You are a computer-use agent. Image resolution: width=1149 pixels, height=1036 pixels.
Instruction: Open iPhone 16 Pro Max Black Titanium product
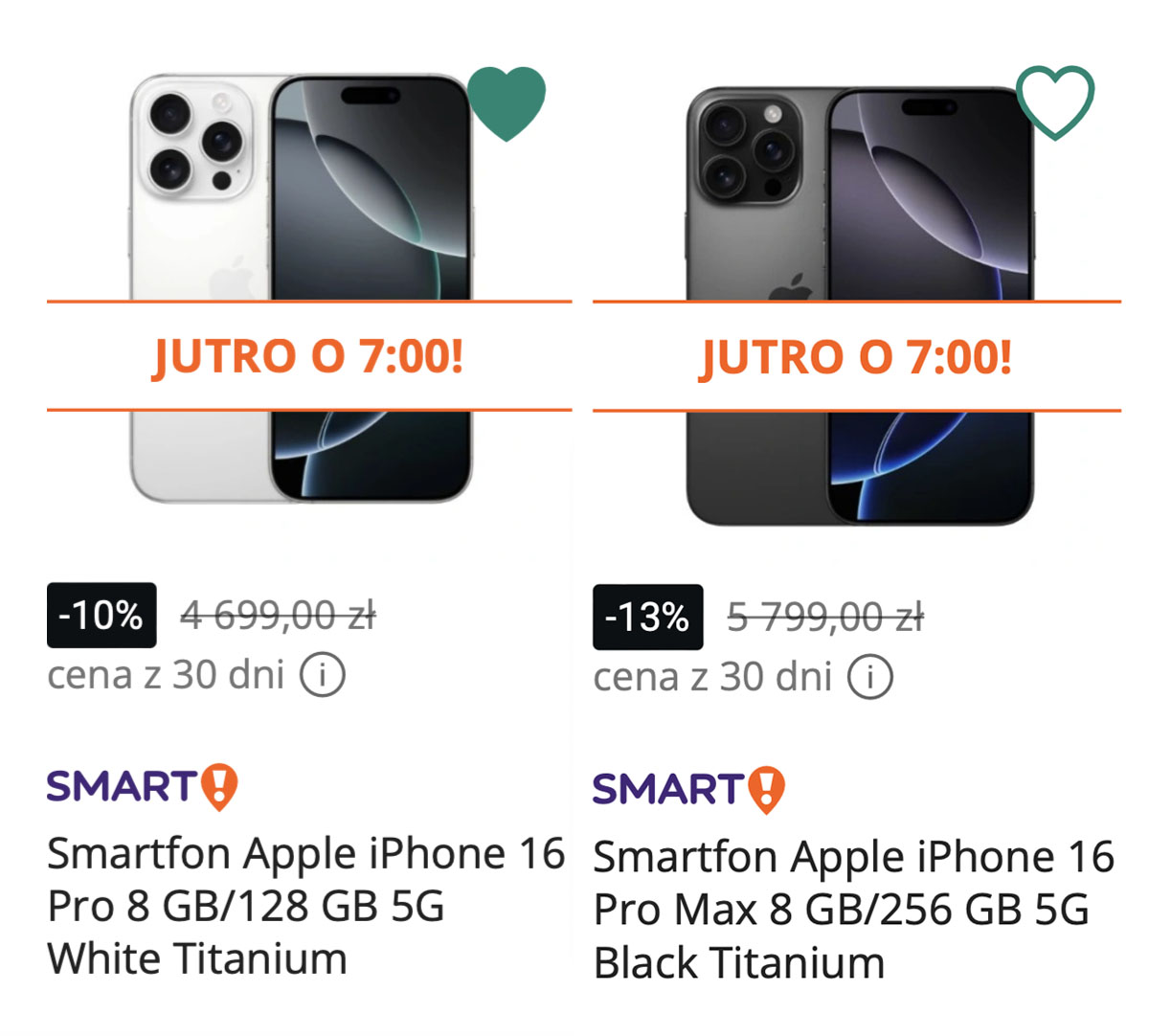click(852, 909)
